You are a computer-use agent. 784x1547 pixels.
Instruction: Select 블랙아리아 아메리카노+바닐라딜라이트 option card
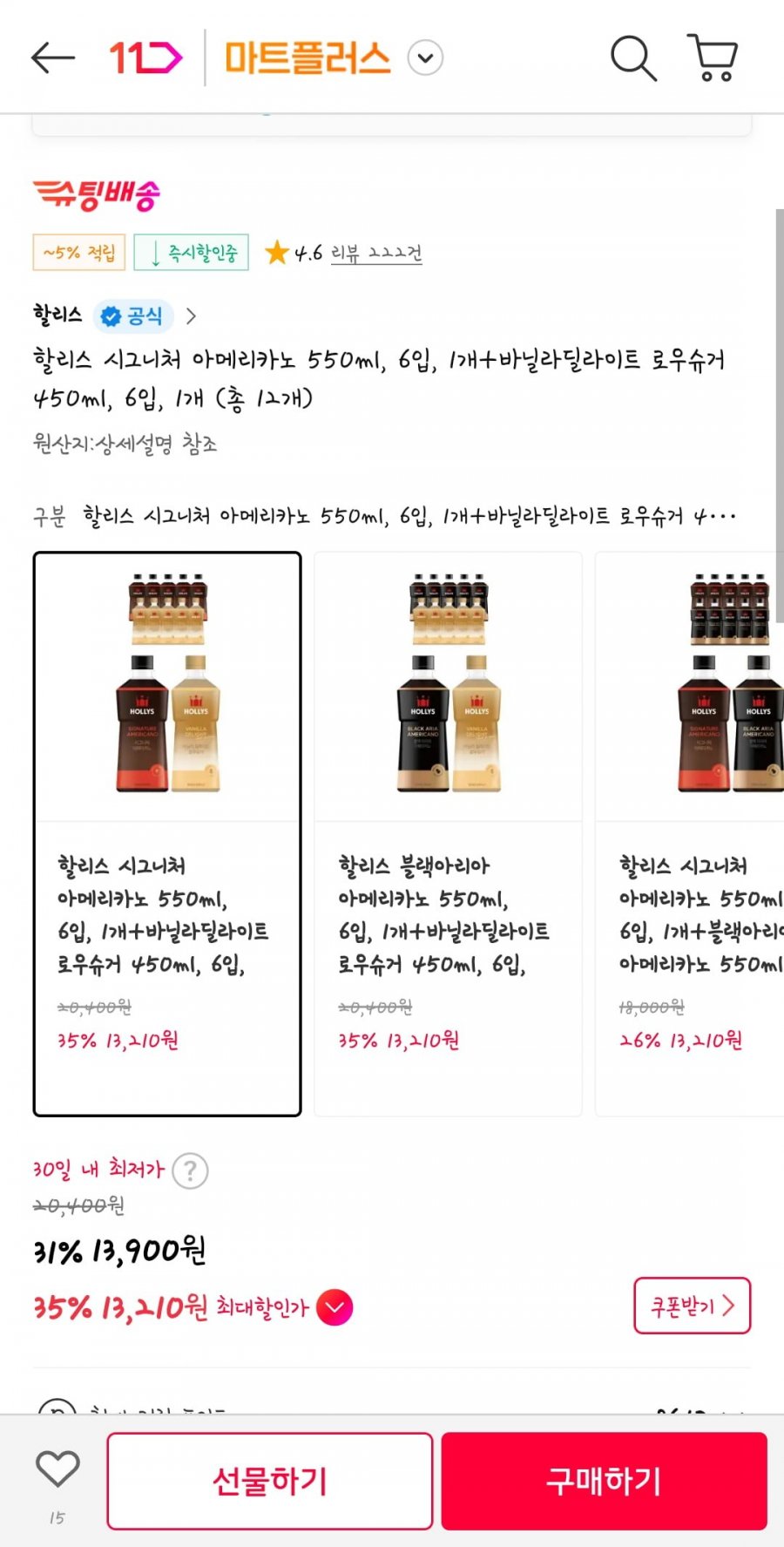448,833
